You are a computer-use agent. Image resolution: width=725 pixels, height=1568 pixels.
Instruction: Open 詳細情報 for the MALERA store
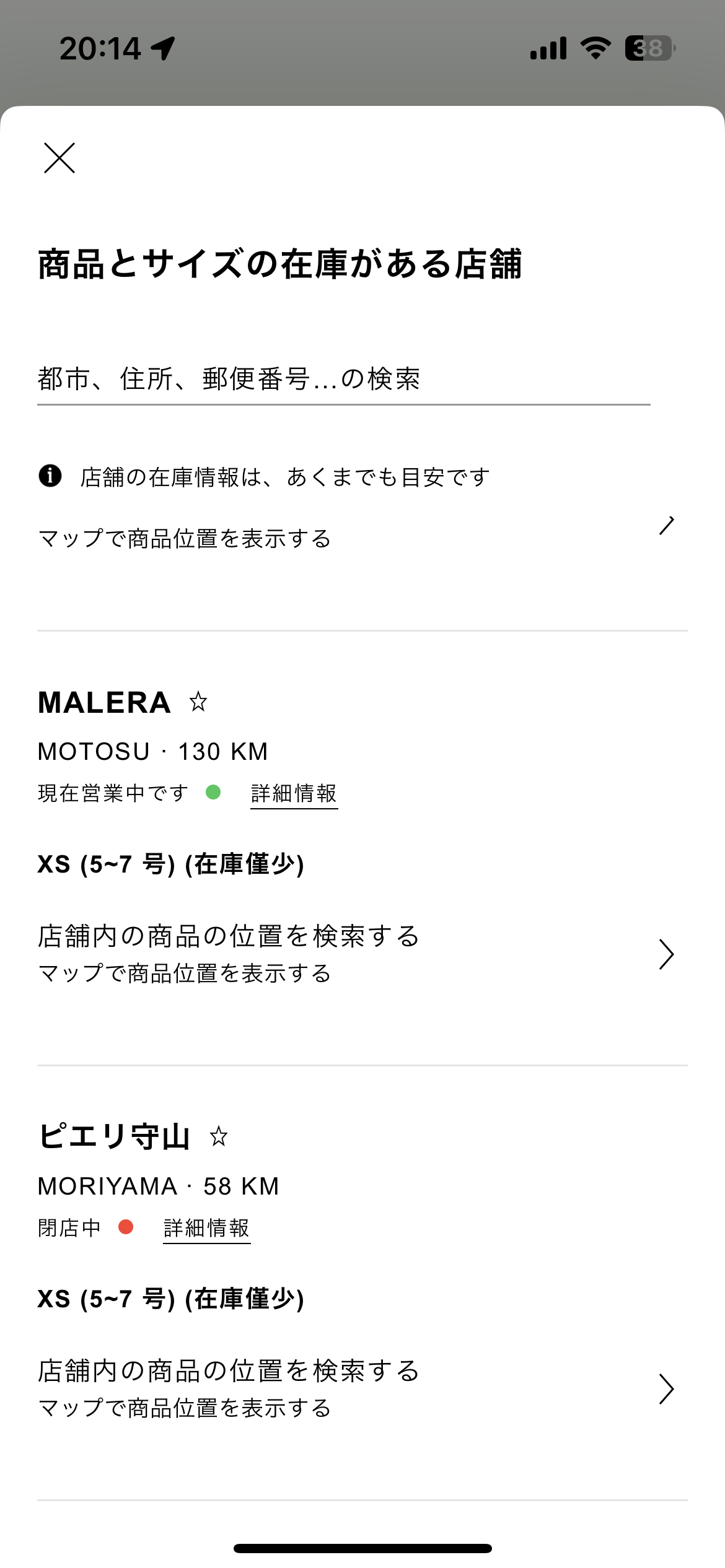294,793
